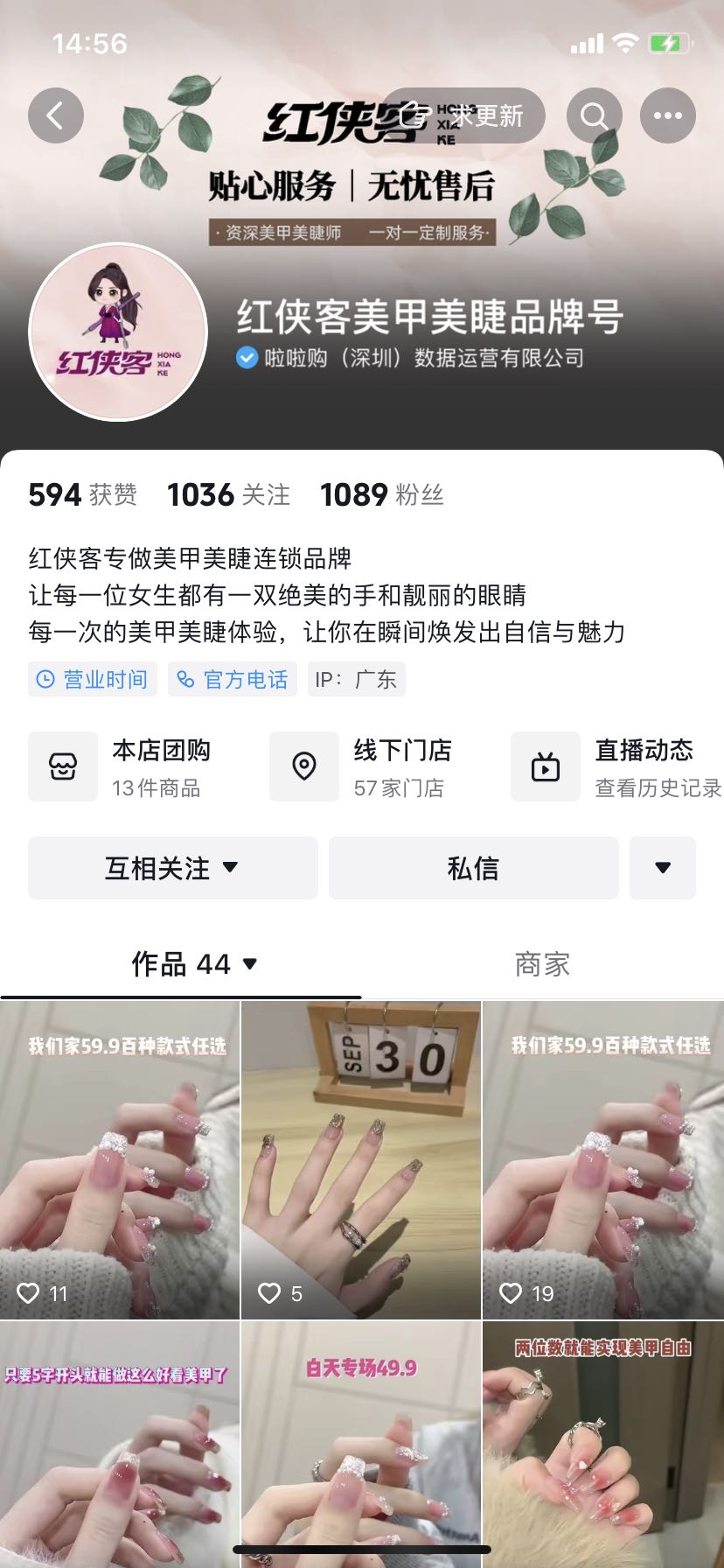
Task: Open the SEP 30 nail video
Action: (x=361, y=1159)
